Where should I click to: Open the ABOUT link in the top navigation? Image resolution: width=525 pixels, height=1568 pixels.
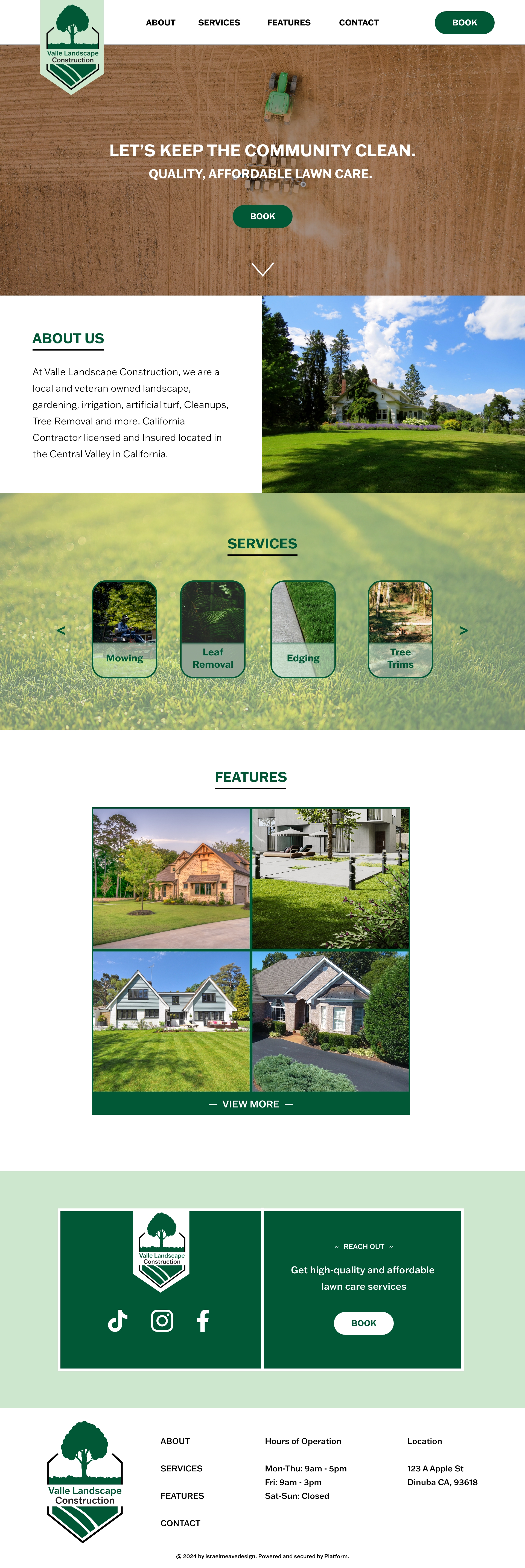pos(161,22)
